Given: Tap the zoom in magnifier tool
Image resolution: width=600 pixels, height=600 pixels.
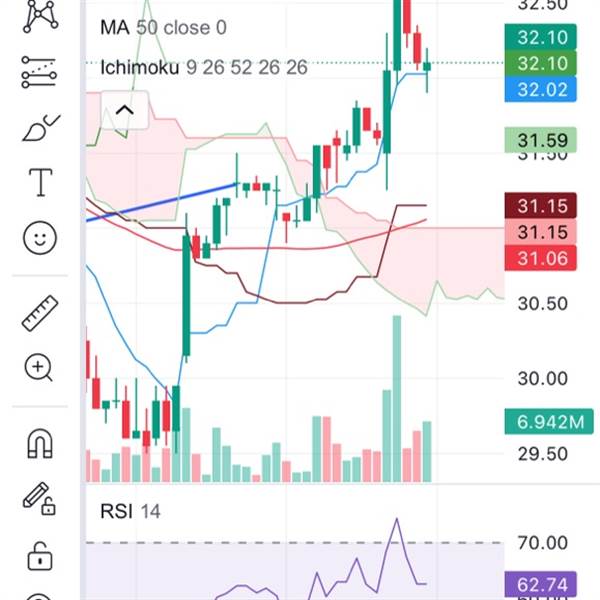Looking at the screenshot, I should [x=40, y=368].
